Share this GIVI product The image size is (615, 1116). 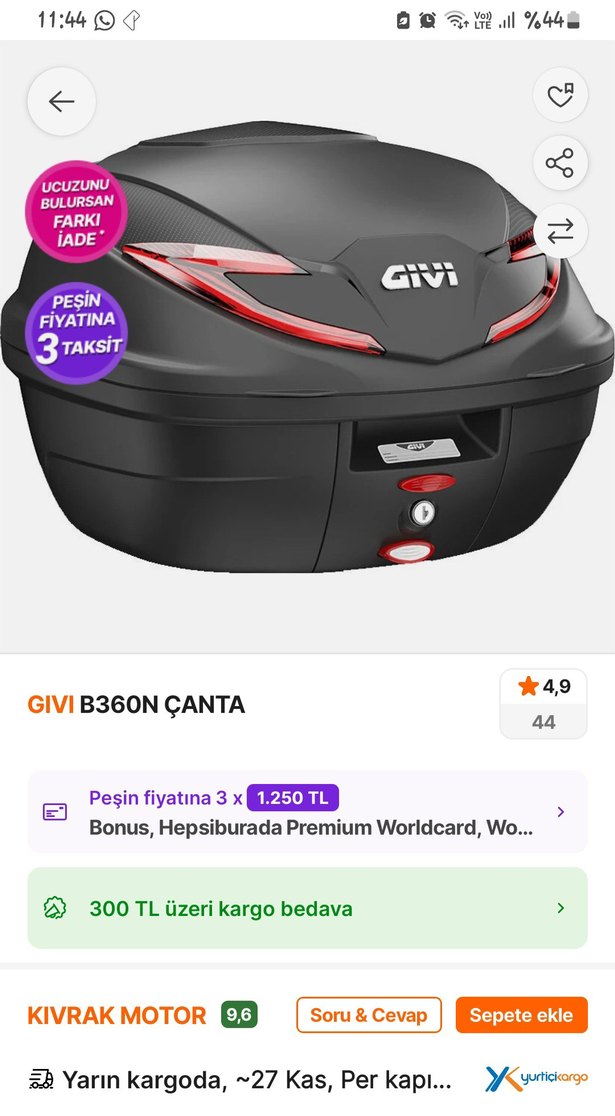click(x=559, y=164)
